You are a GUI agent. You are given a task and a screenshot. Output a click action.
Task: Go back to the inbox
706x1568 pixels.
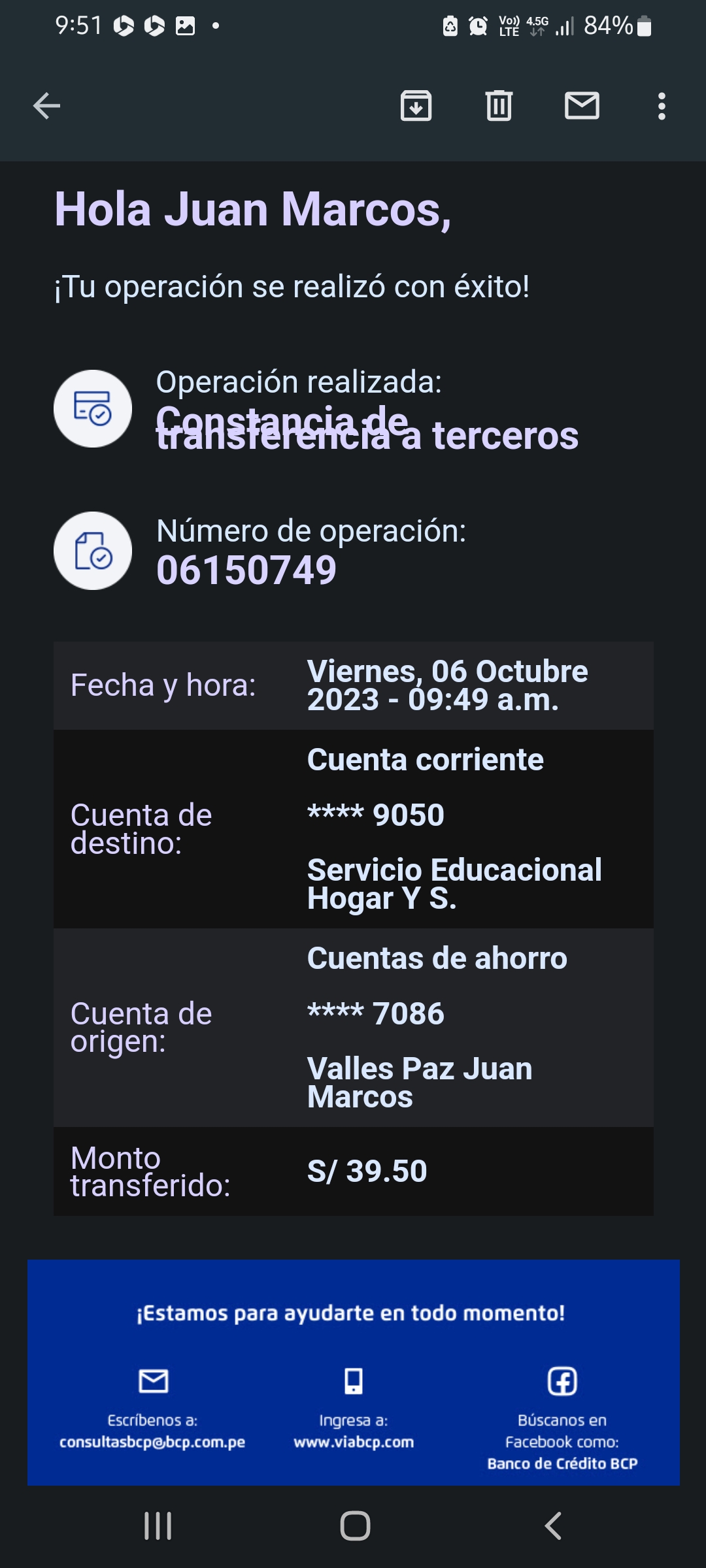(46, 106)
